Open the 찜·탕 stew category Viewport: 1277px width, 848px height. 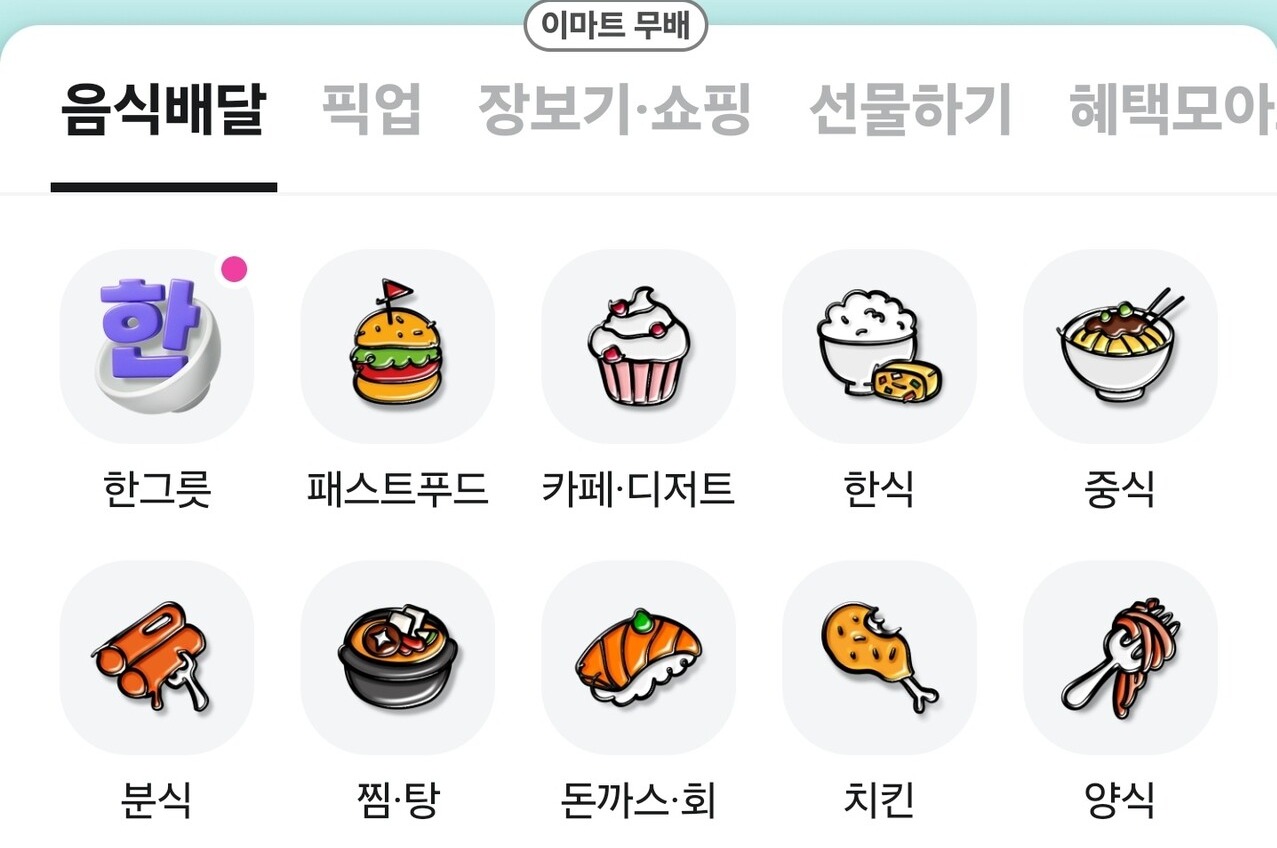[x=397, y=657]
